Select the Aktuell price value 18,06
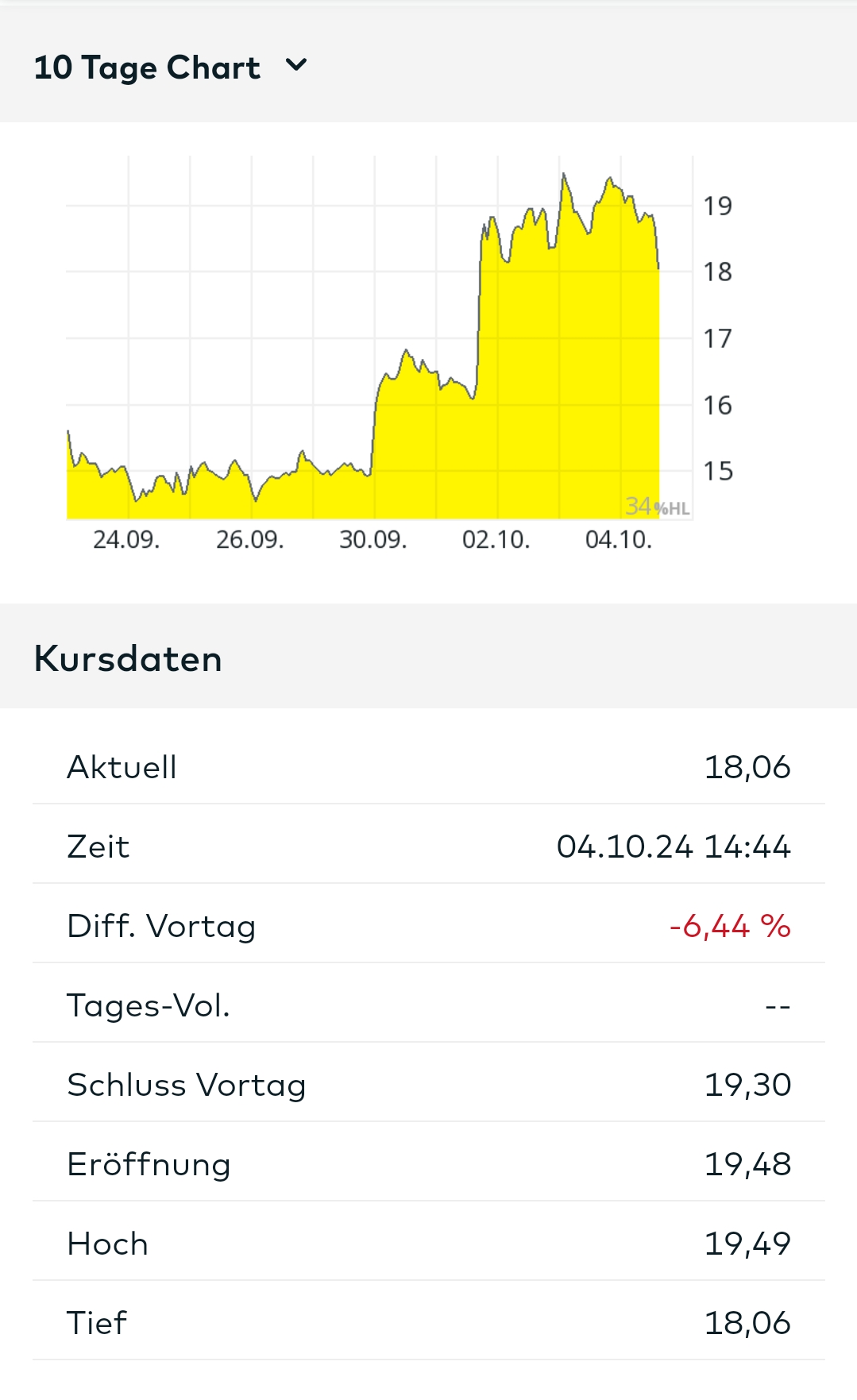 coord(747,766)
